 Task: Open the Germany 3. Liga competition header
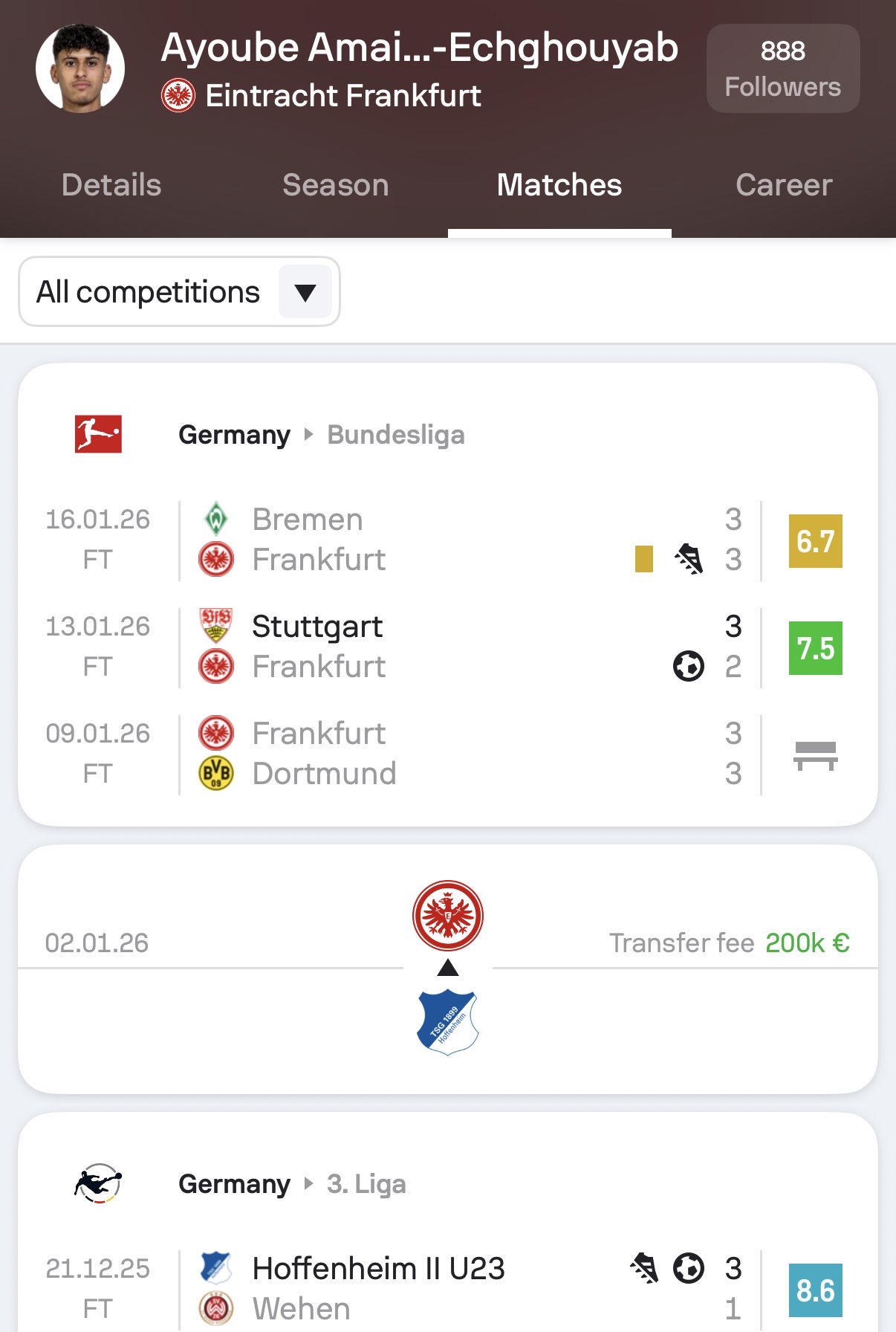(292, 1184)
